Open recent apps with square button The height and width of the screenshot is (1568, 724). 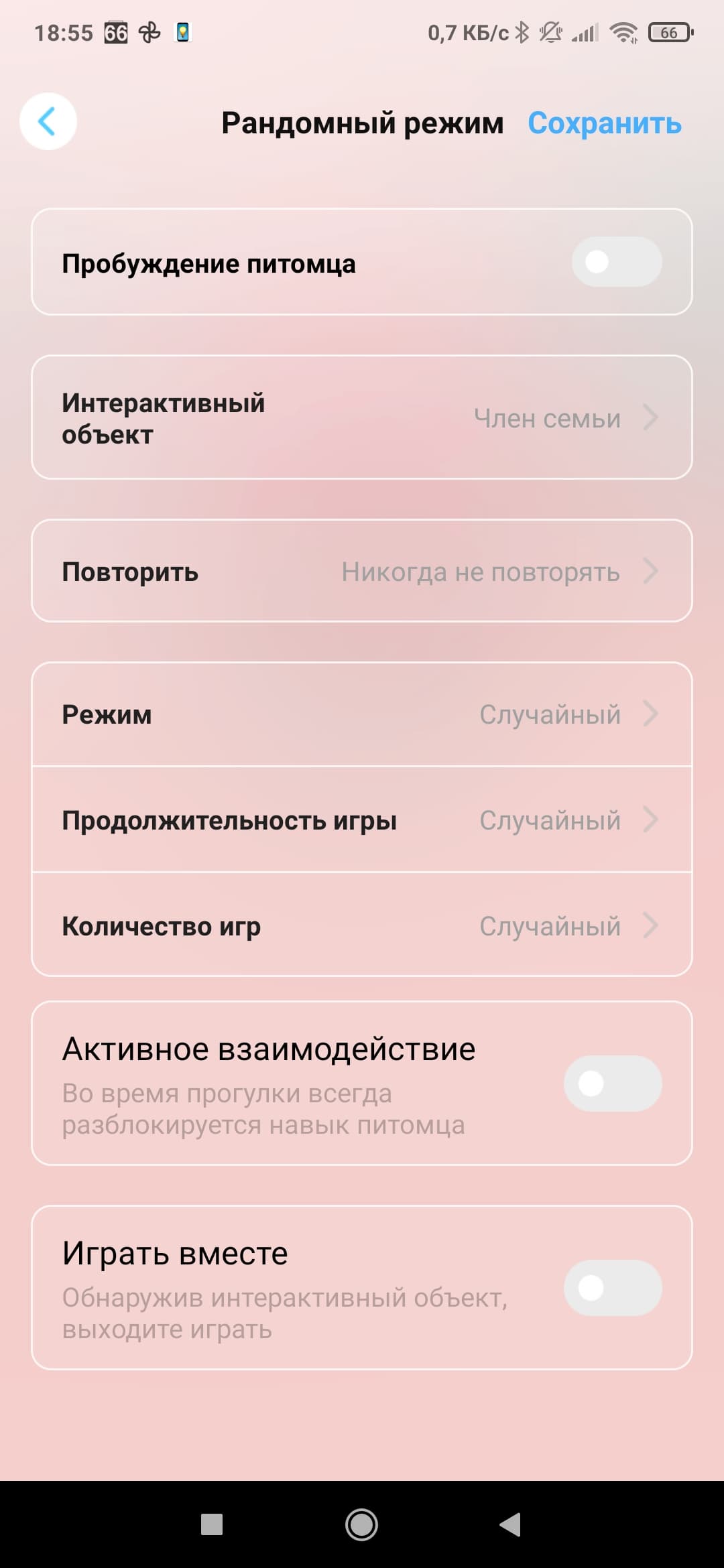click(x=212, y=1524)
